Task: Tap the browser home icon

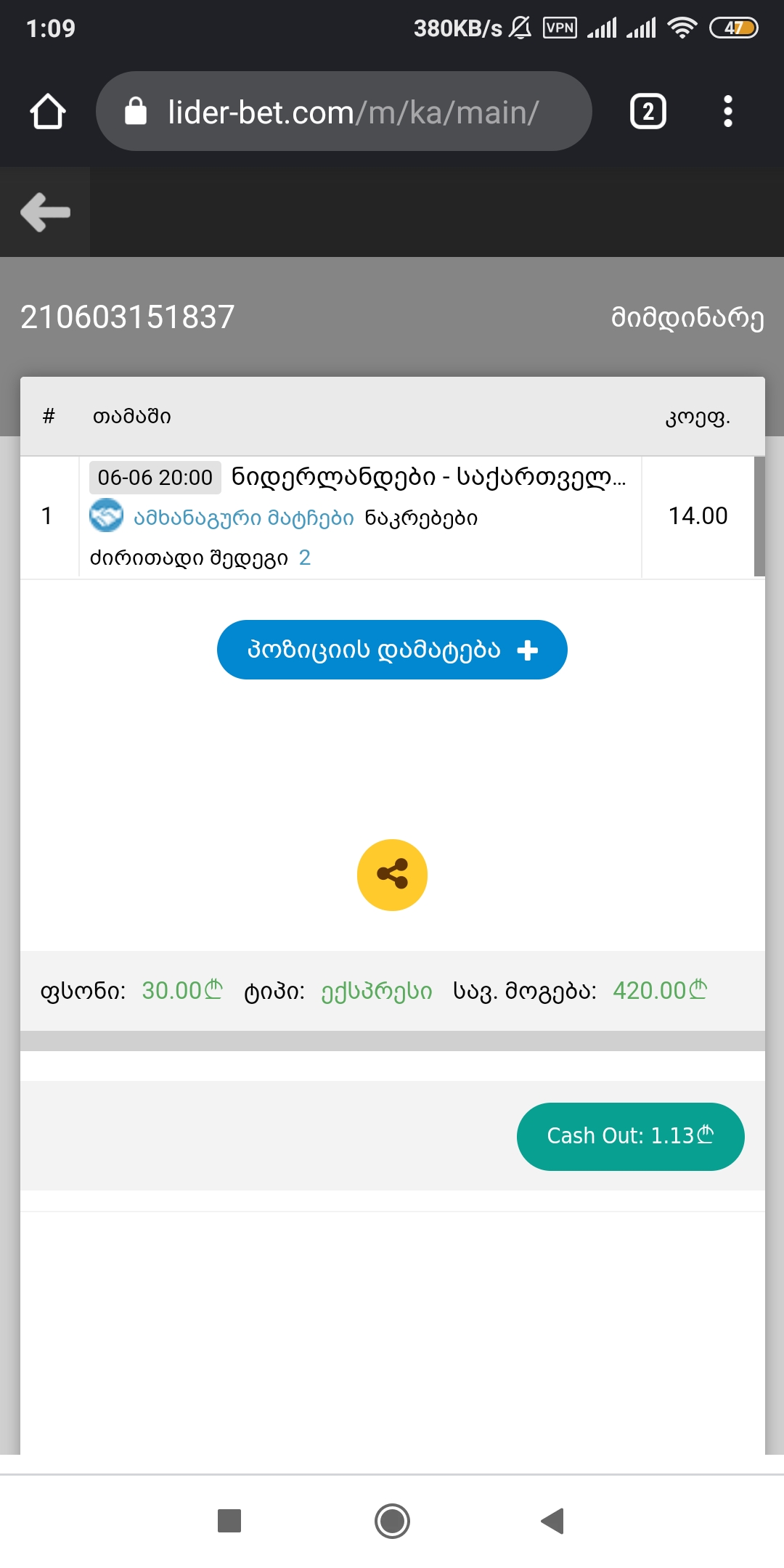Action: pos(48,112)
